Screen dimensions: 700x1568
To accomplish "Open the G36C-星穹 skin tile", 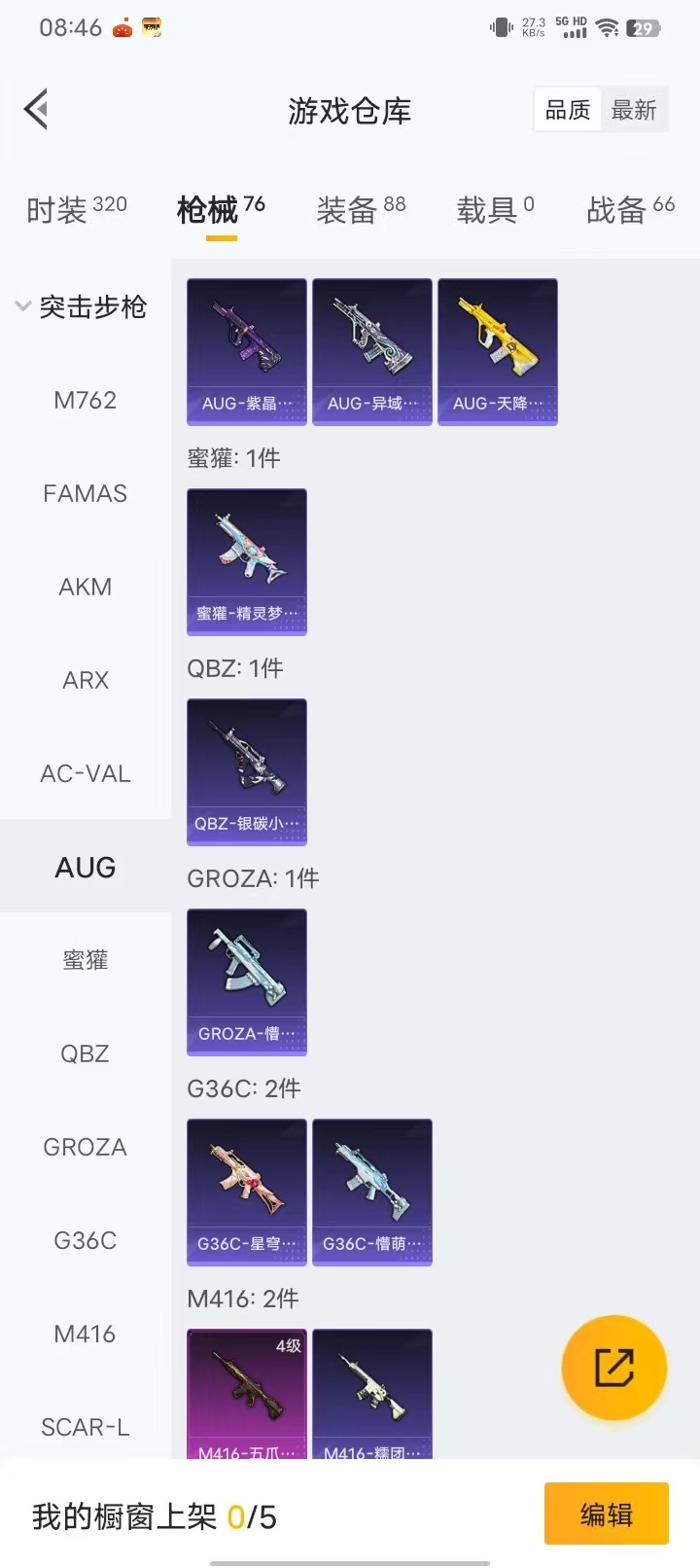I will coord(247,1193).
